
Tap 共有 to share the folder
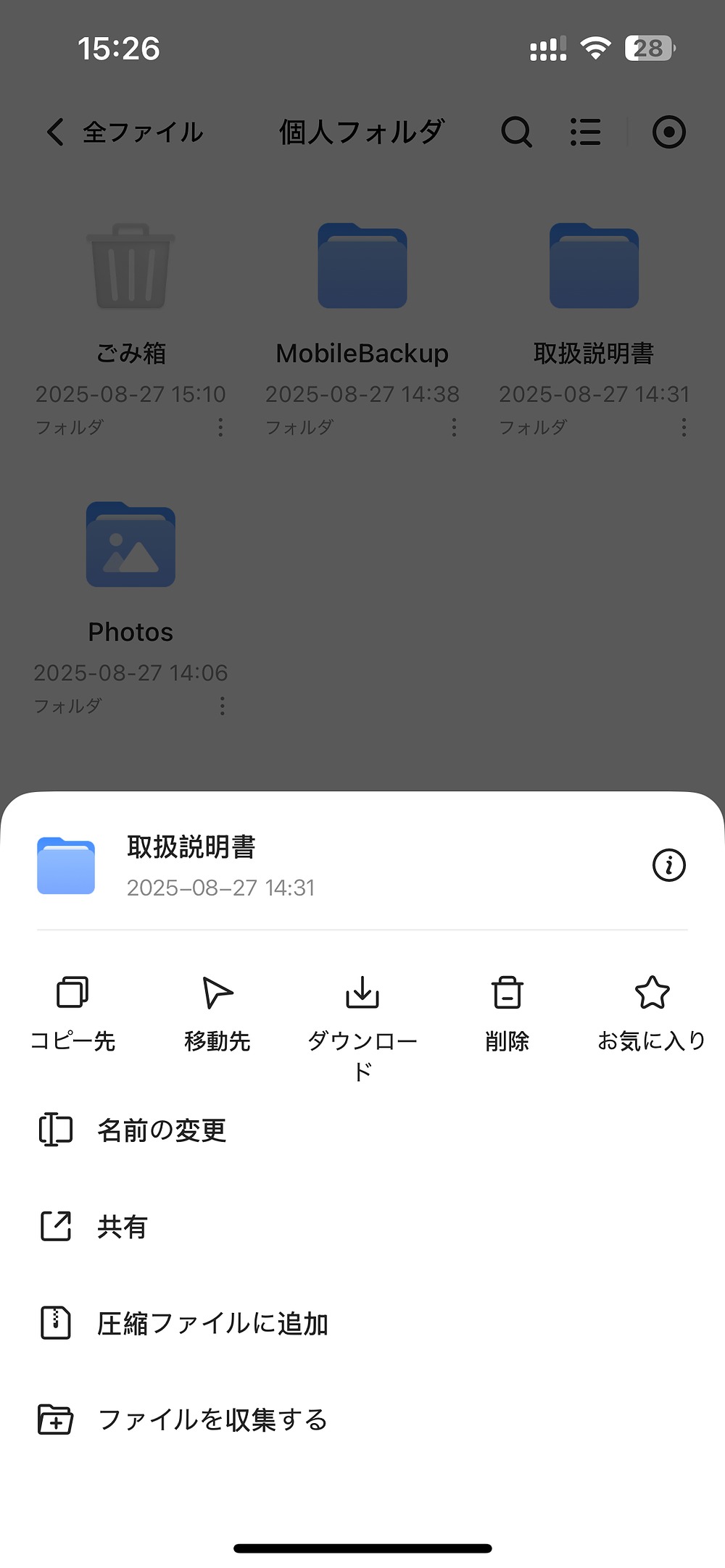click(120, 1226)
